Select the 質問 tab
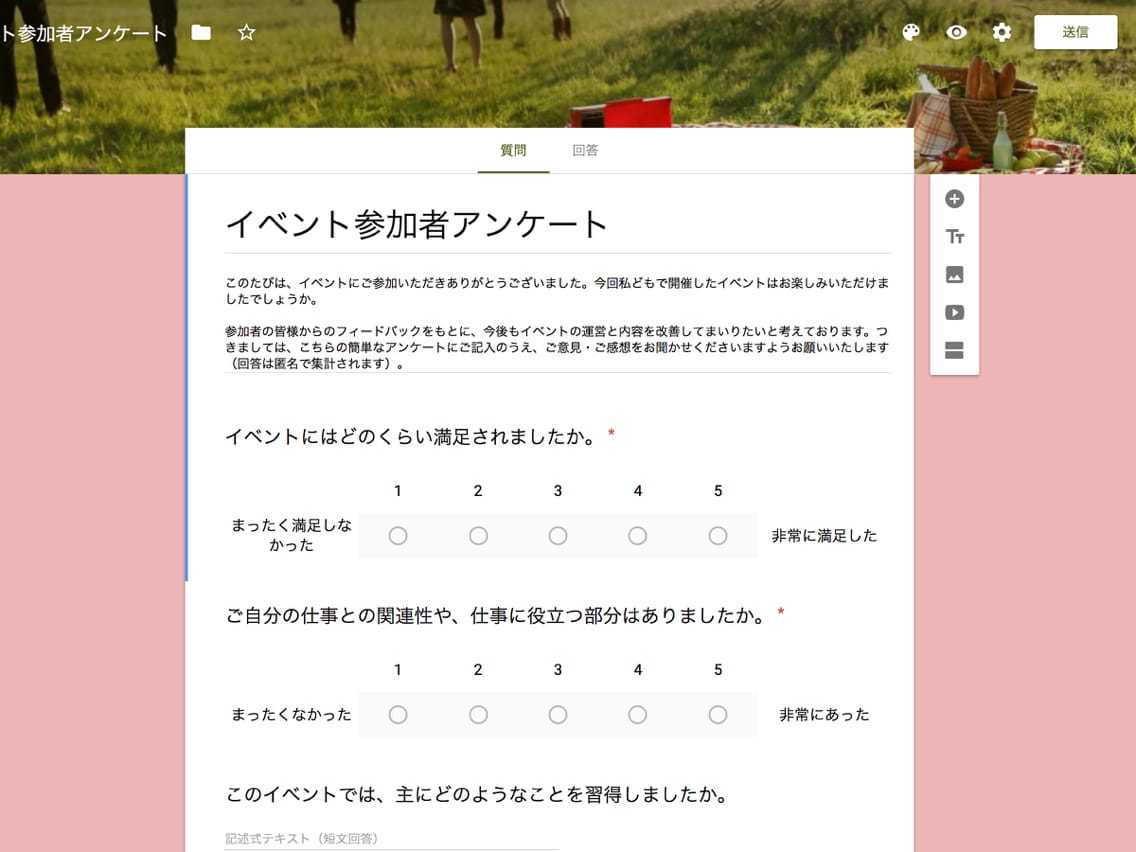This screenshot has width=1136, height=852. coord(513,151)
